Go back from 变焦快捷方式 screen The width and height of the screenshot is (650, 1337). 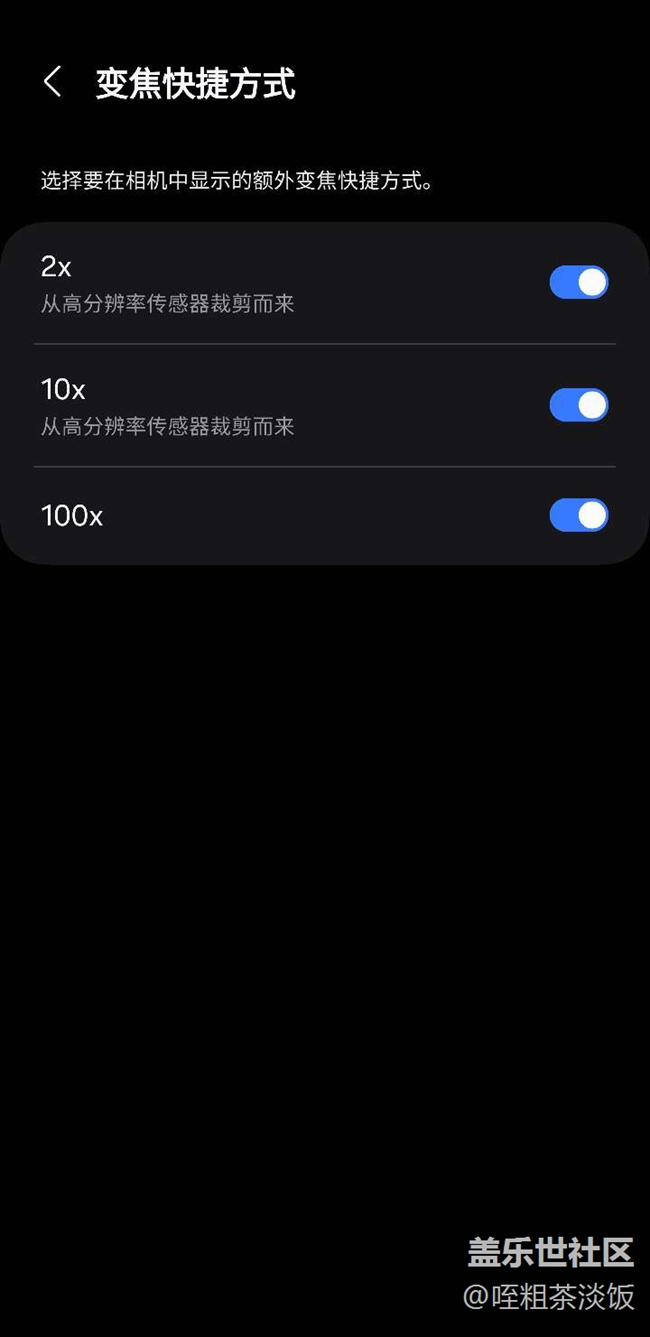(53, 82)
